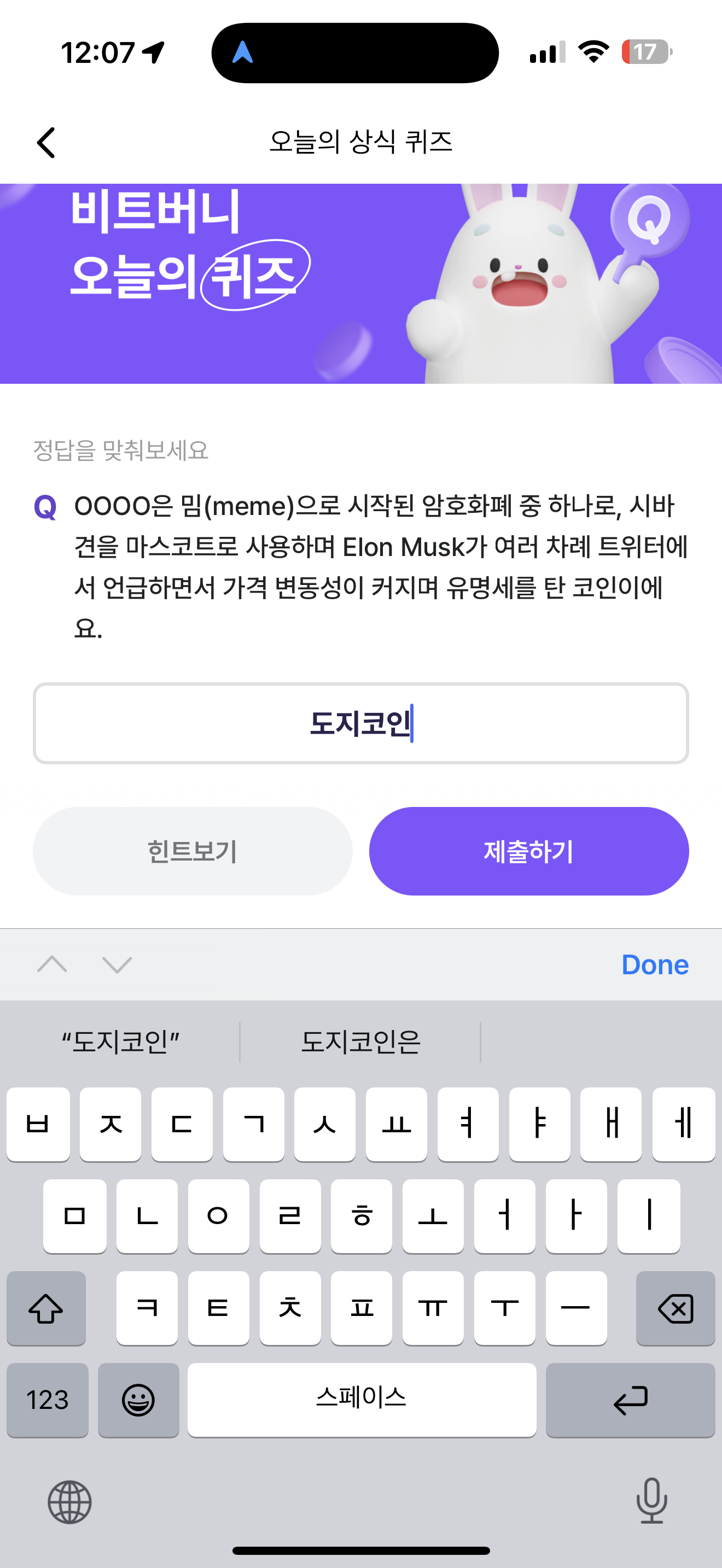Submit the answer with 제출하기

[x=528, y=851]
